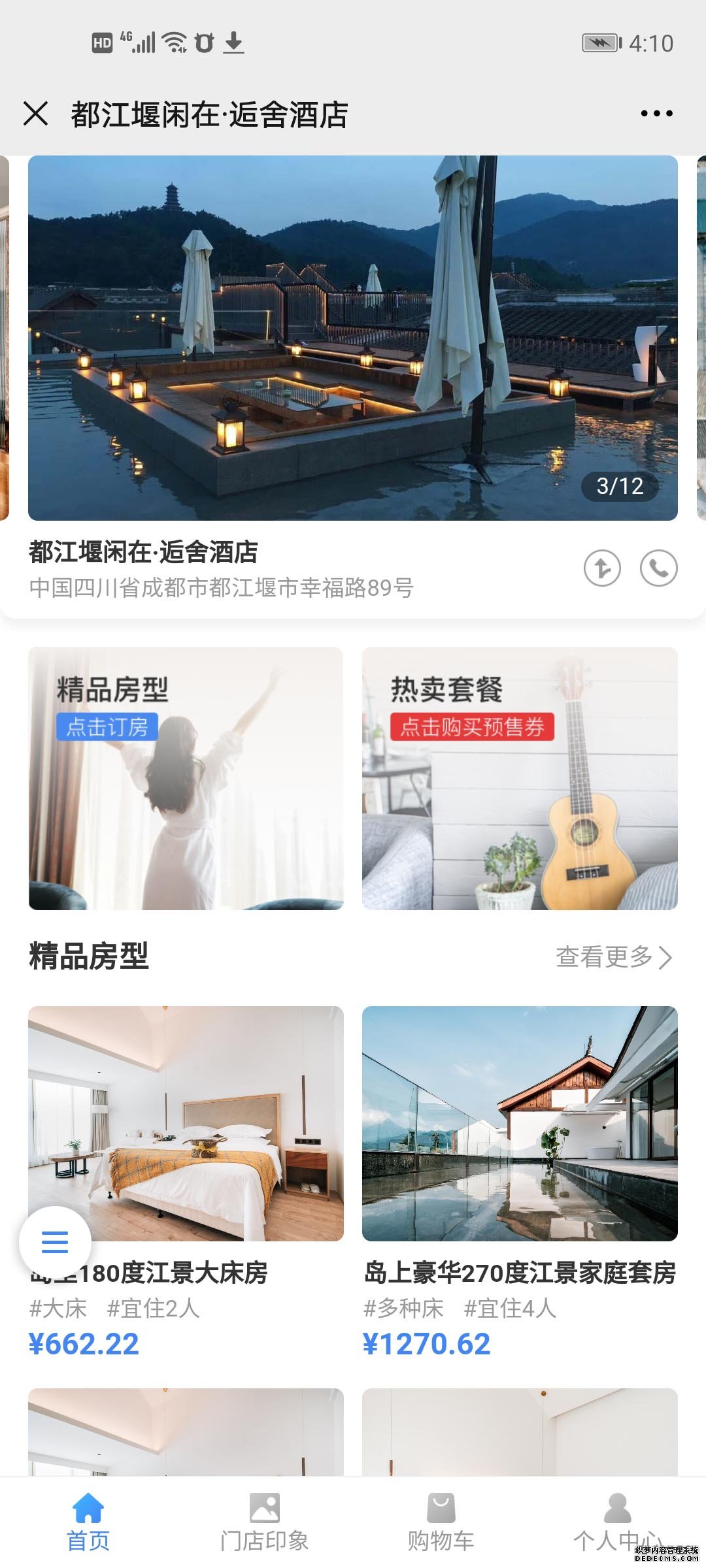Open the hotel photo banner

click(x=353, y=338)
